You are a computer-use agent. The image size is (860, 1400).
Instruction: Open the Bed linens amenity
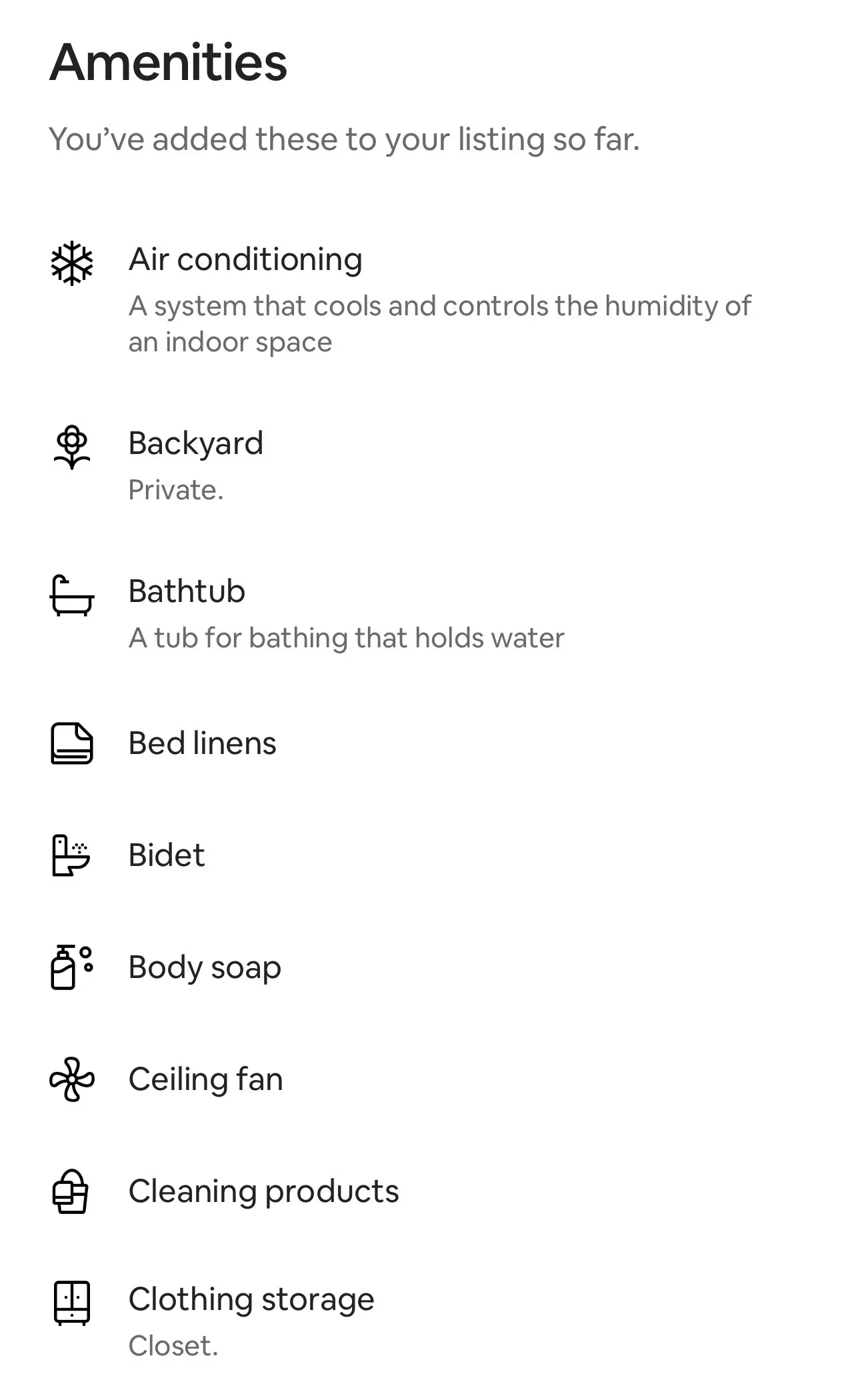pyautogui.click(x=202, y=743)
